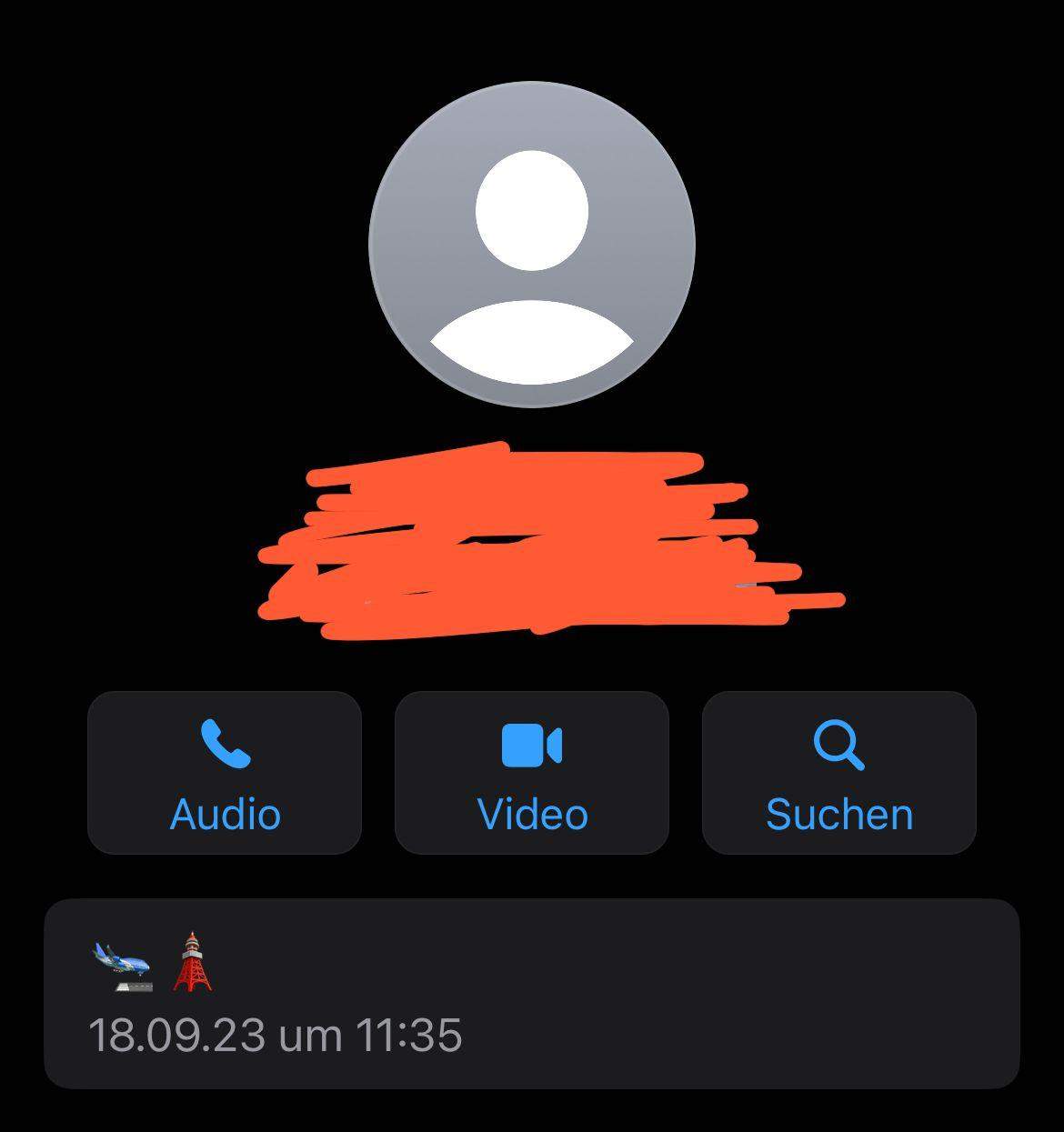Click the timestamp 18.09.23 um 11:35

[278, 1033]
